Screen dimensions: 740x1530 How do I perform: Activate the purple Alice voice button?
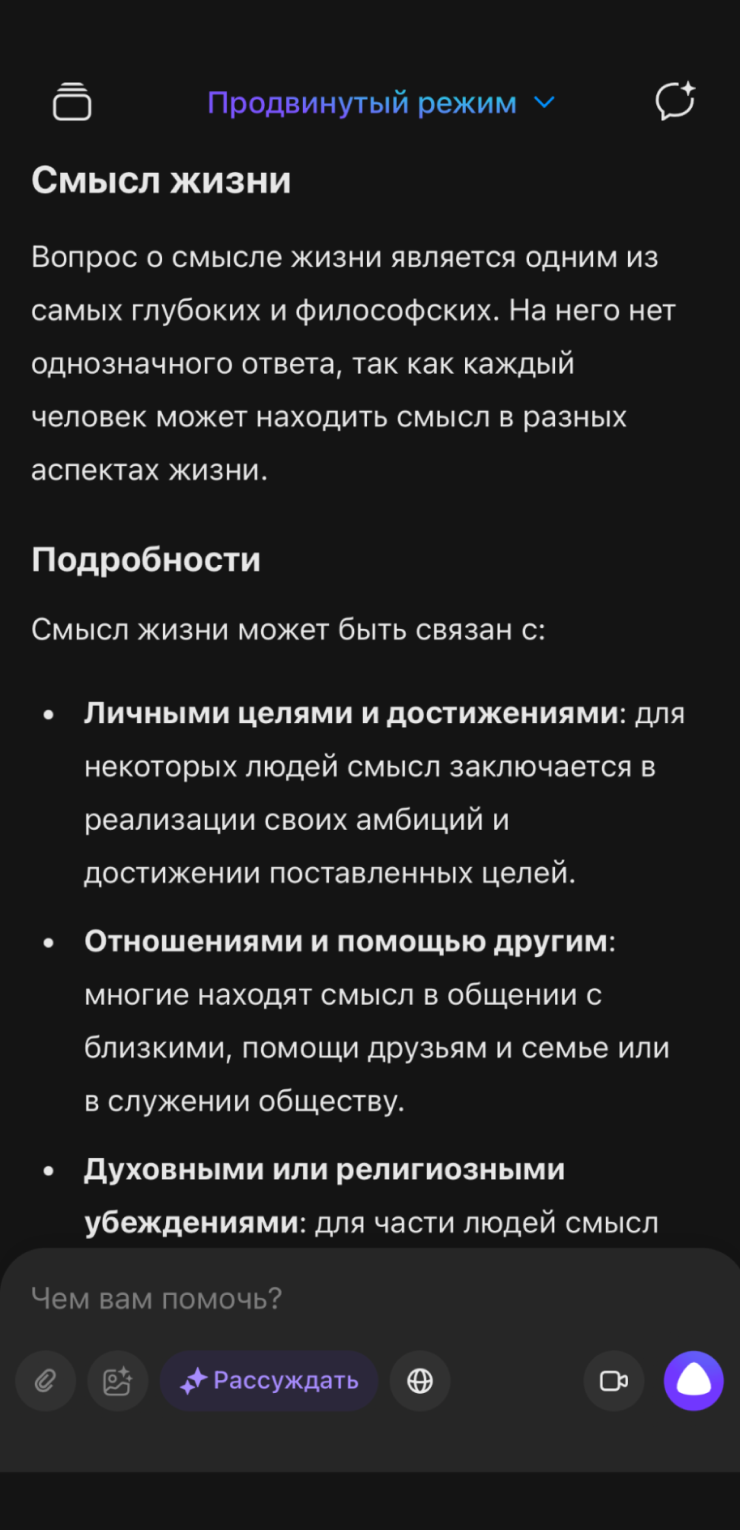pos(693,1381)
